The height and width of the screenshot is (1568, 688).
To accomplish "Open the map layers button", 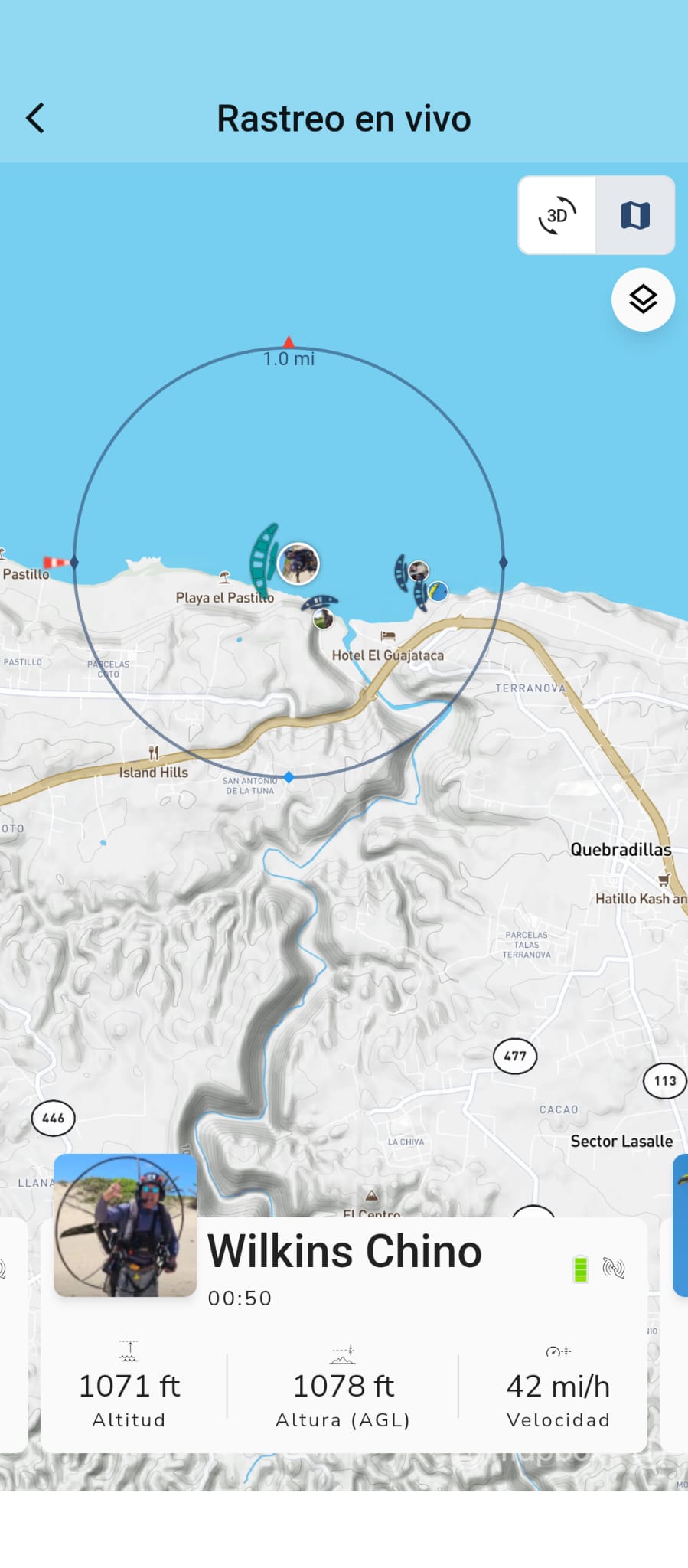I will [x=643, y=299].
